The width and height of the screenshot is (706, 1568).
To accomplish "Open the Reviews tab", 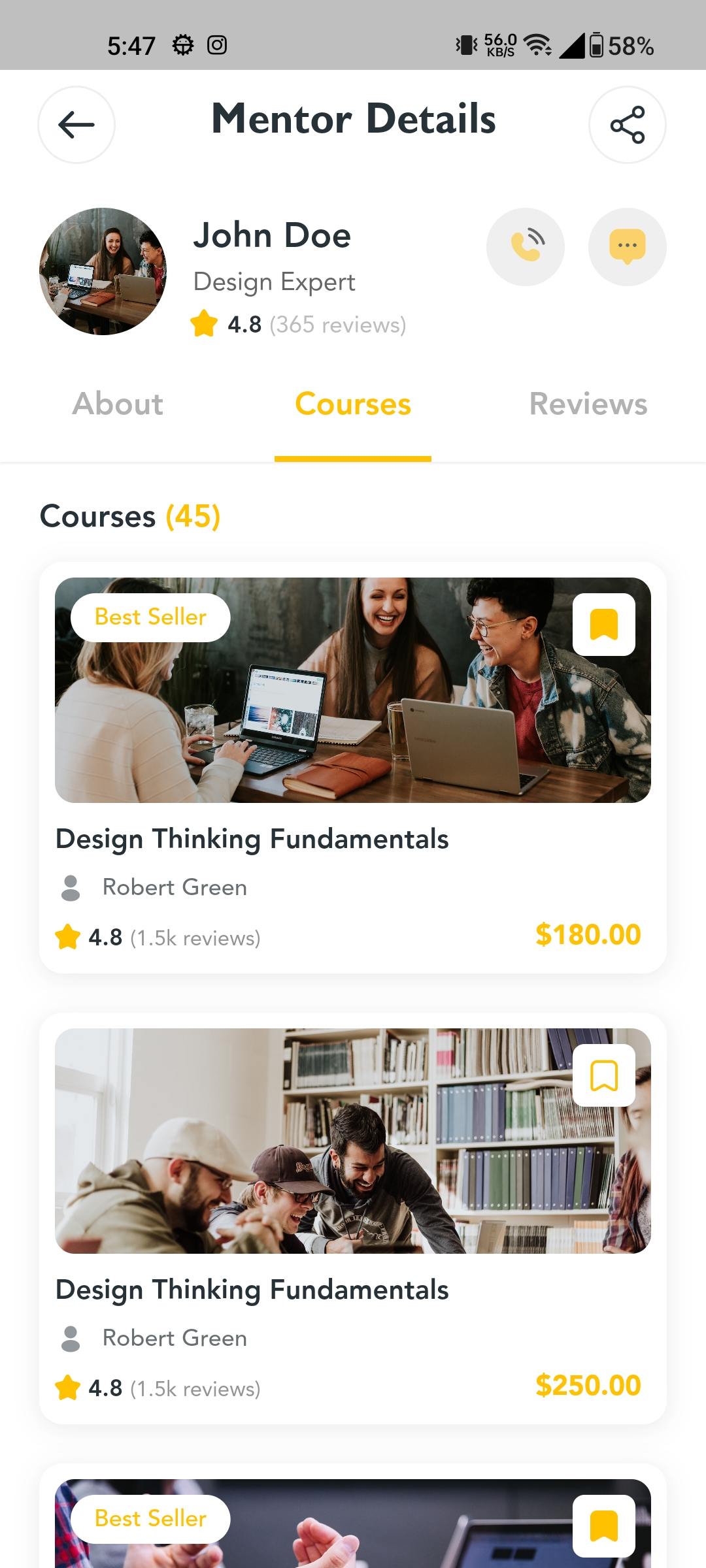I will pos(588,404).
